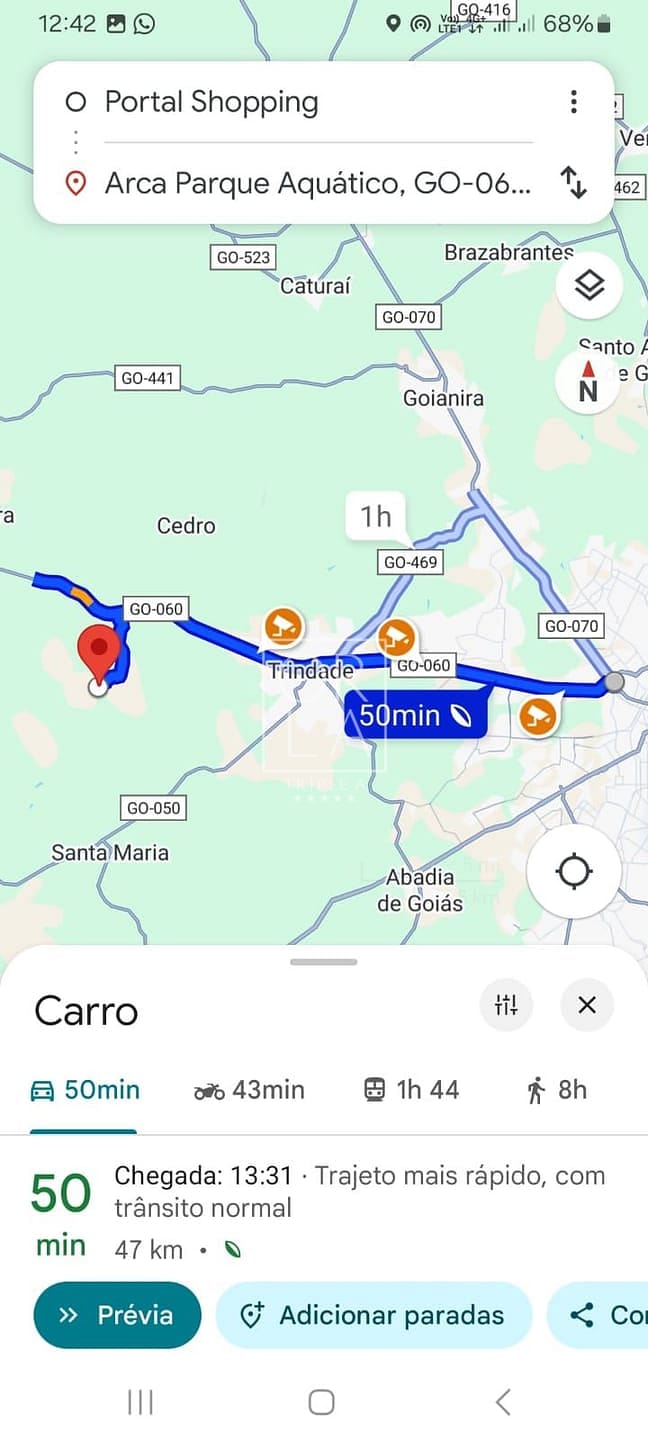The width and height of the screenshot is (648, 1440).
Task: Switch to the transit 1h 44 tab
Action: (411, 1089)
